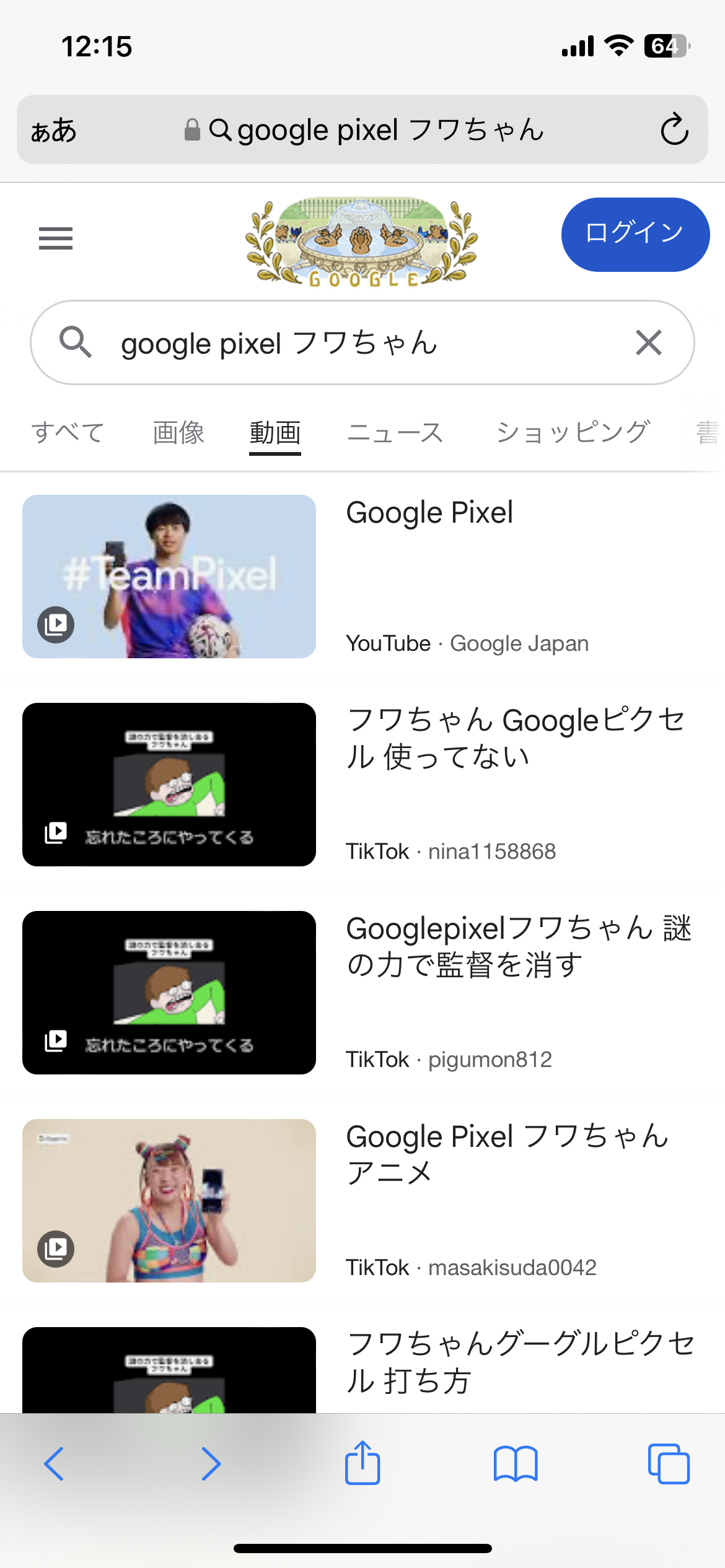This screenshot has width=725, height=1568.
Task: Switch to the すべて tab
Action: (x=68, y=432)
